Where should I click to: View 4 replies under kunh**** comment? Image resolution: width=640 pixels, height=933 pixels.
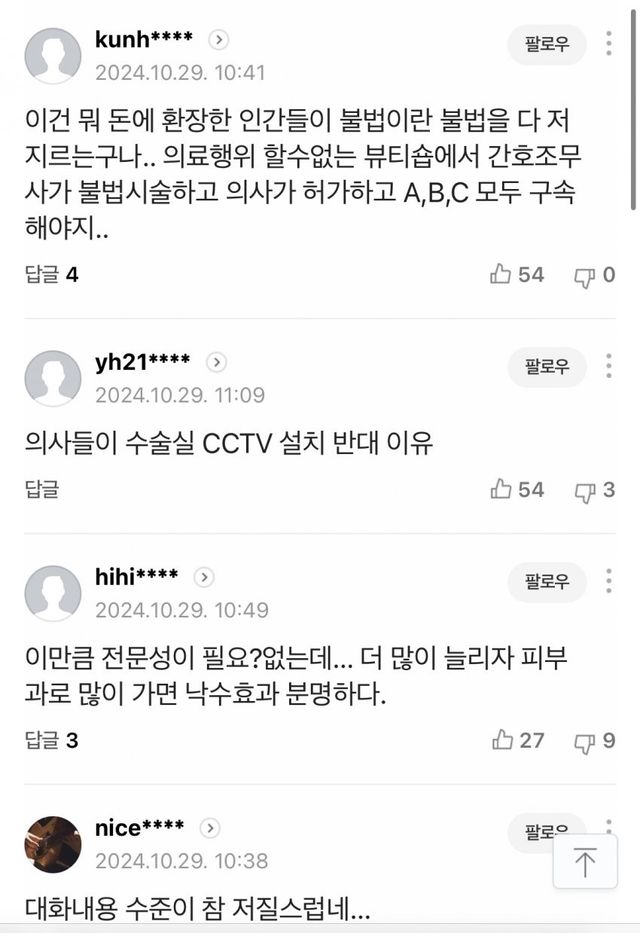(52, 275)
